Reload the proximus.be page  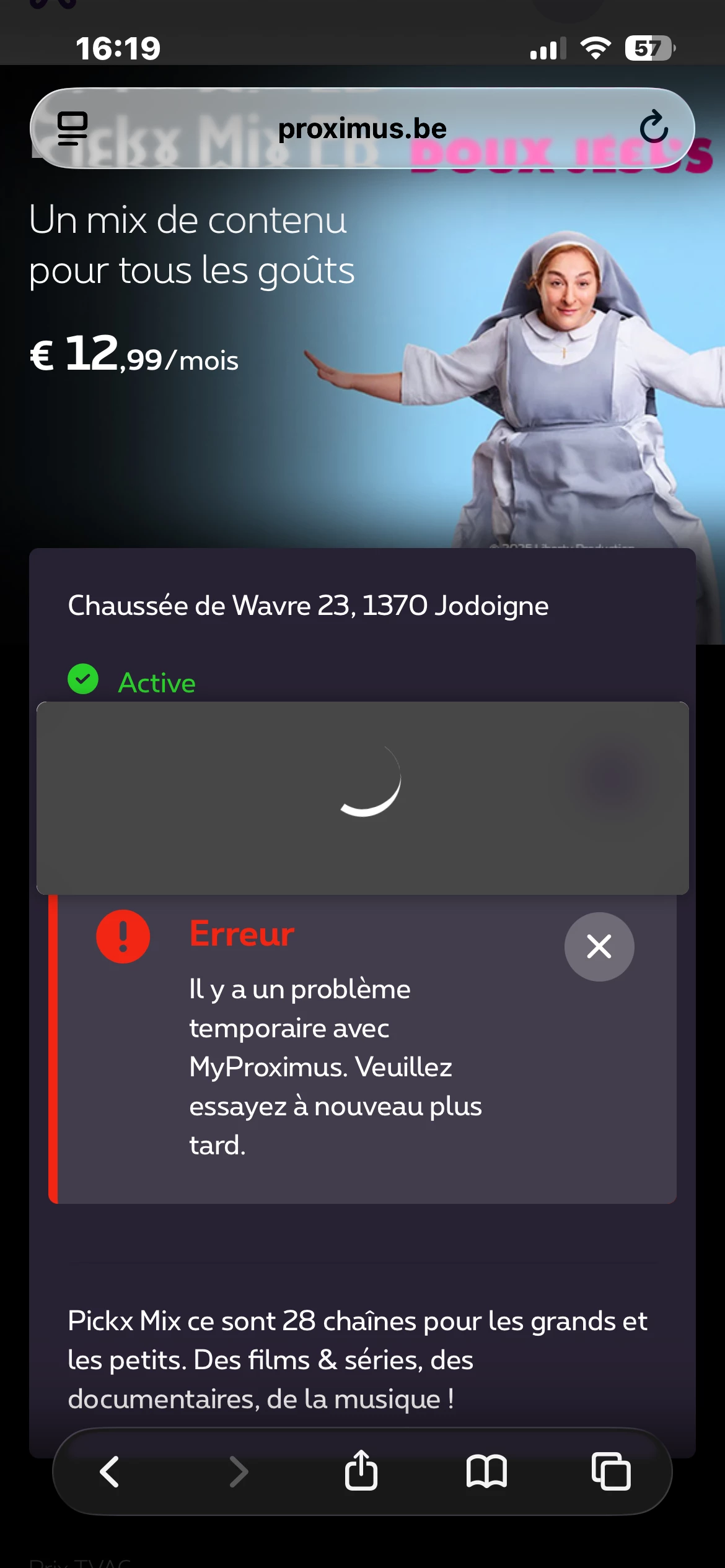click(x=653, y=128)
